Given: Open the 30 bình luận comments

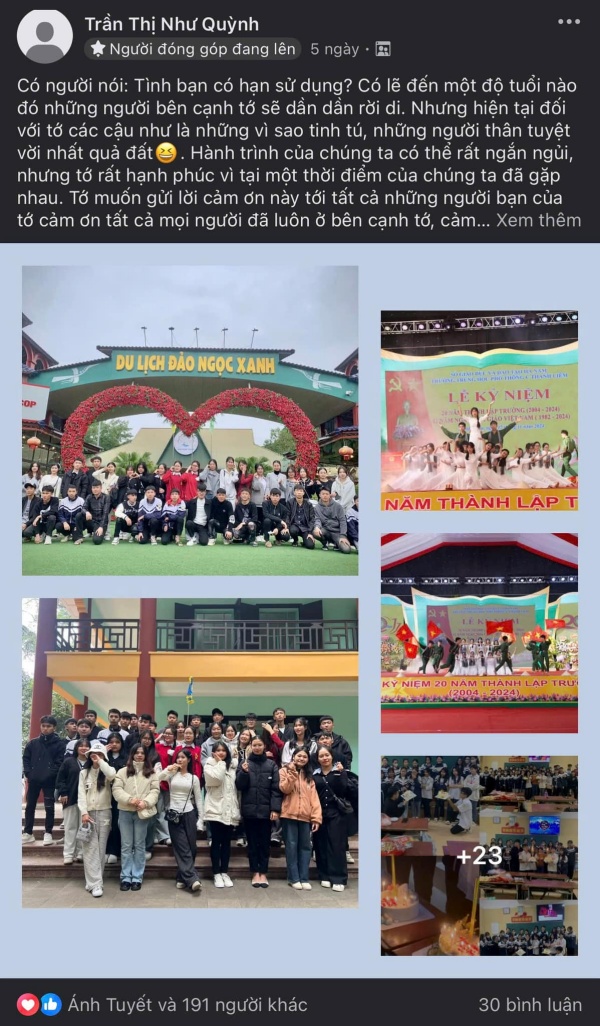Looking at the screenshot, I should 529,1004.
